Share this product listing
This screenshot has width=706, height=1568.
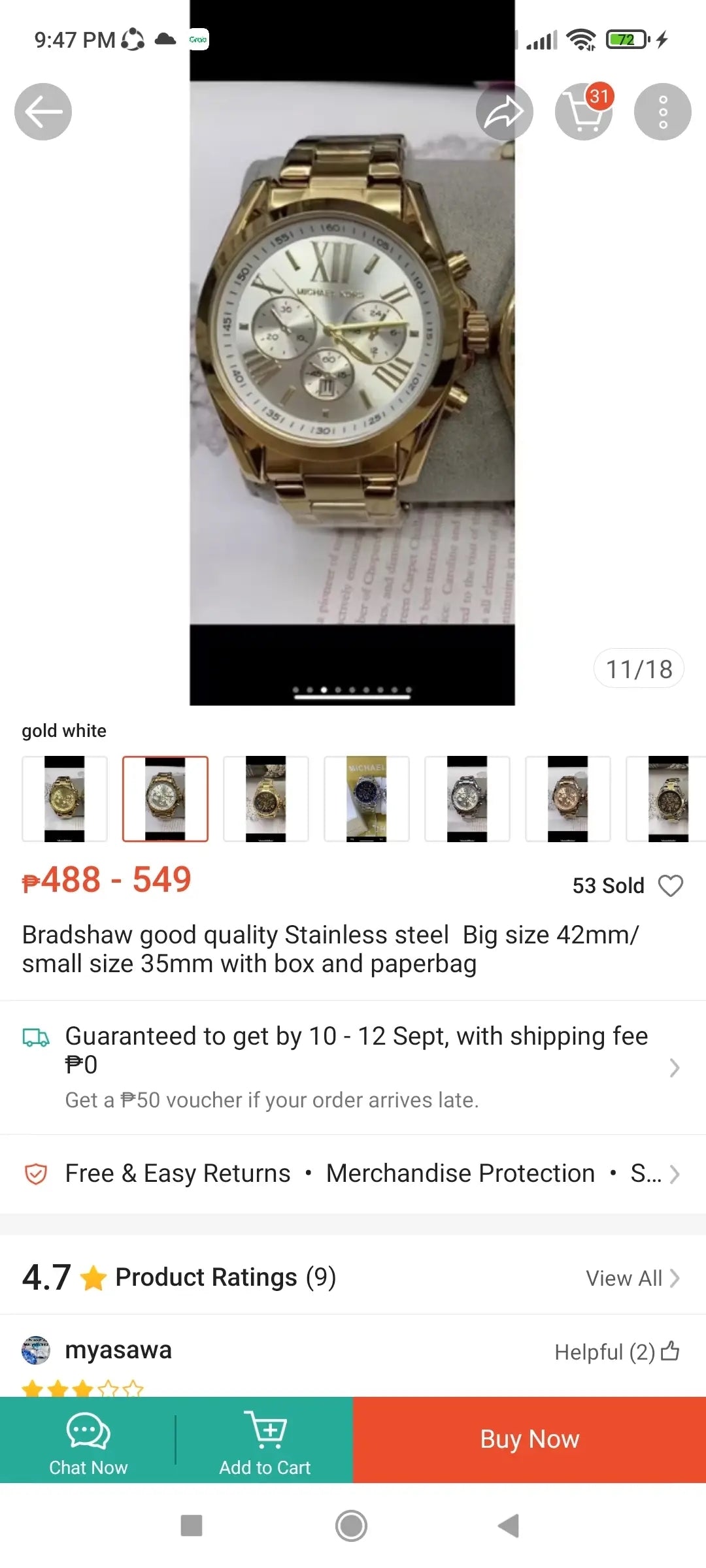(x=504, y=112)
